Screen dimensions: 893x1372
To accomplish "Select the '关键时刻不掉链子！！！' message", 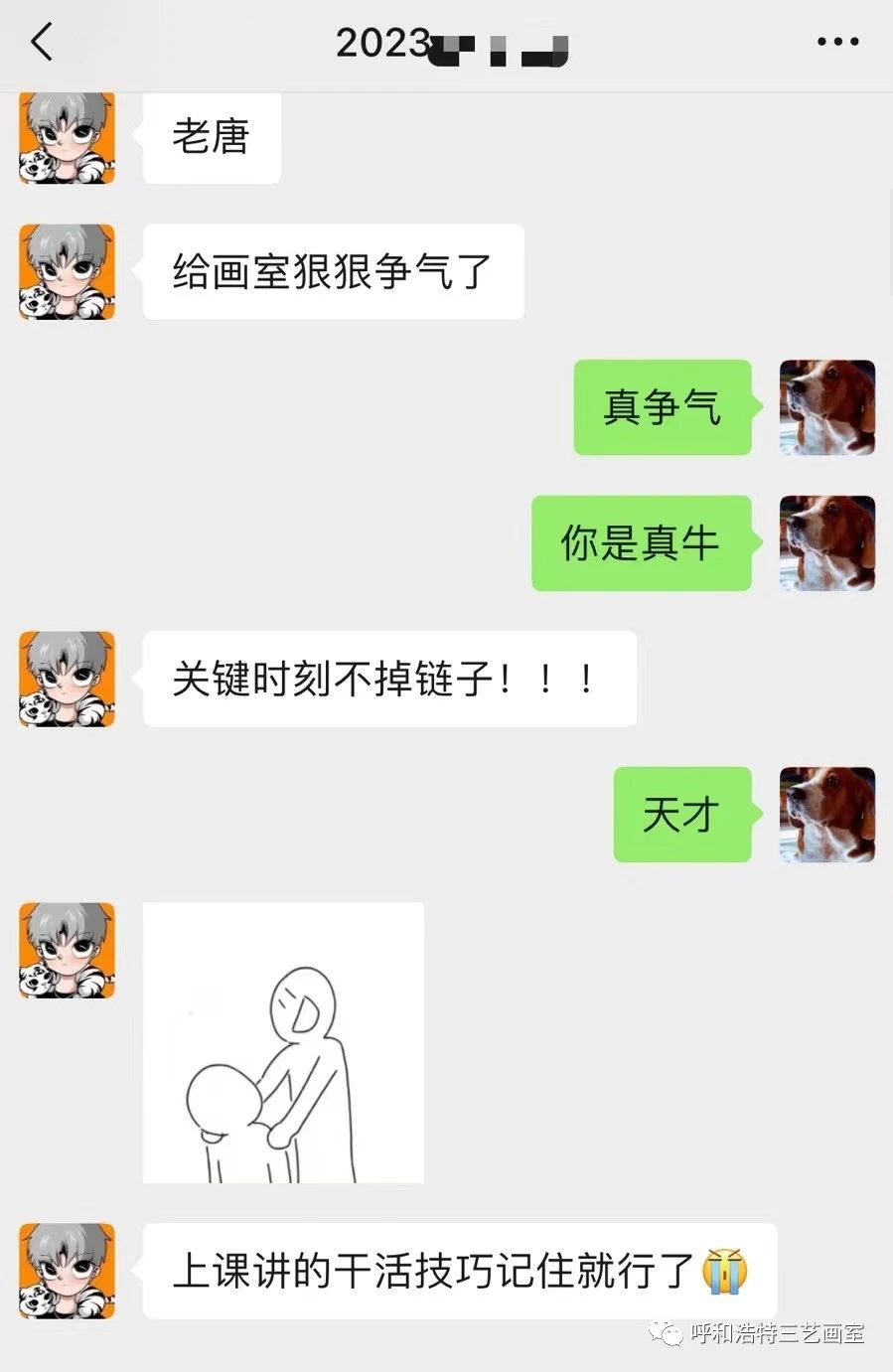I will coord(387,679).
